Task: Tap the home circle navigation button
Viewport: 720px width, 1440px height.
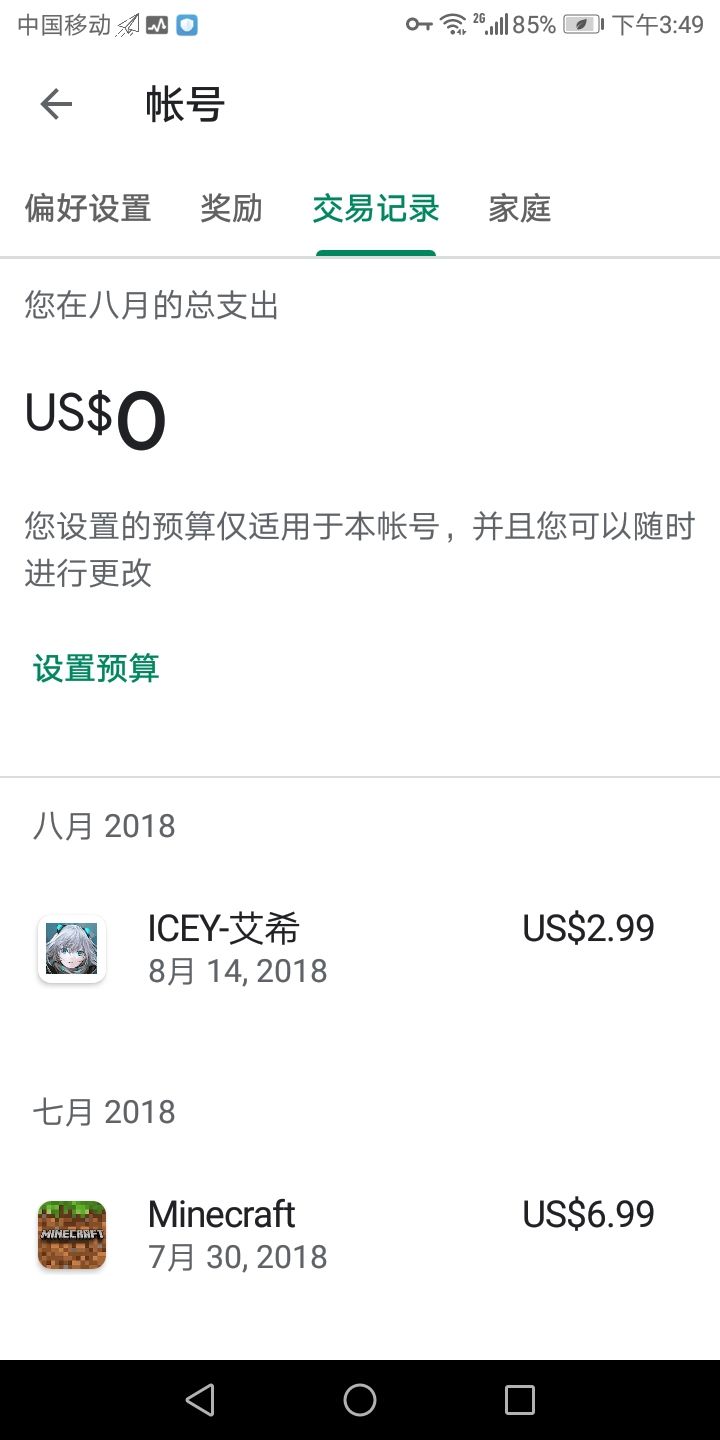Action: coord(360,1400)
